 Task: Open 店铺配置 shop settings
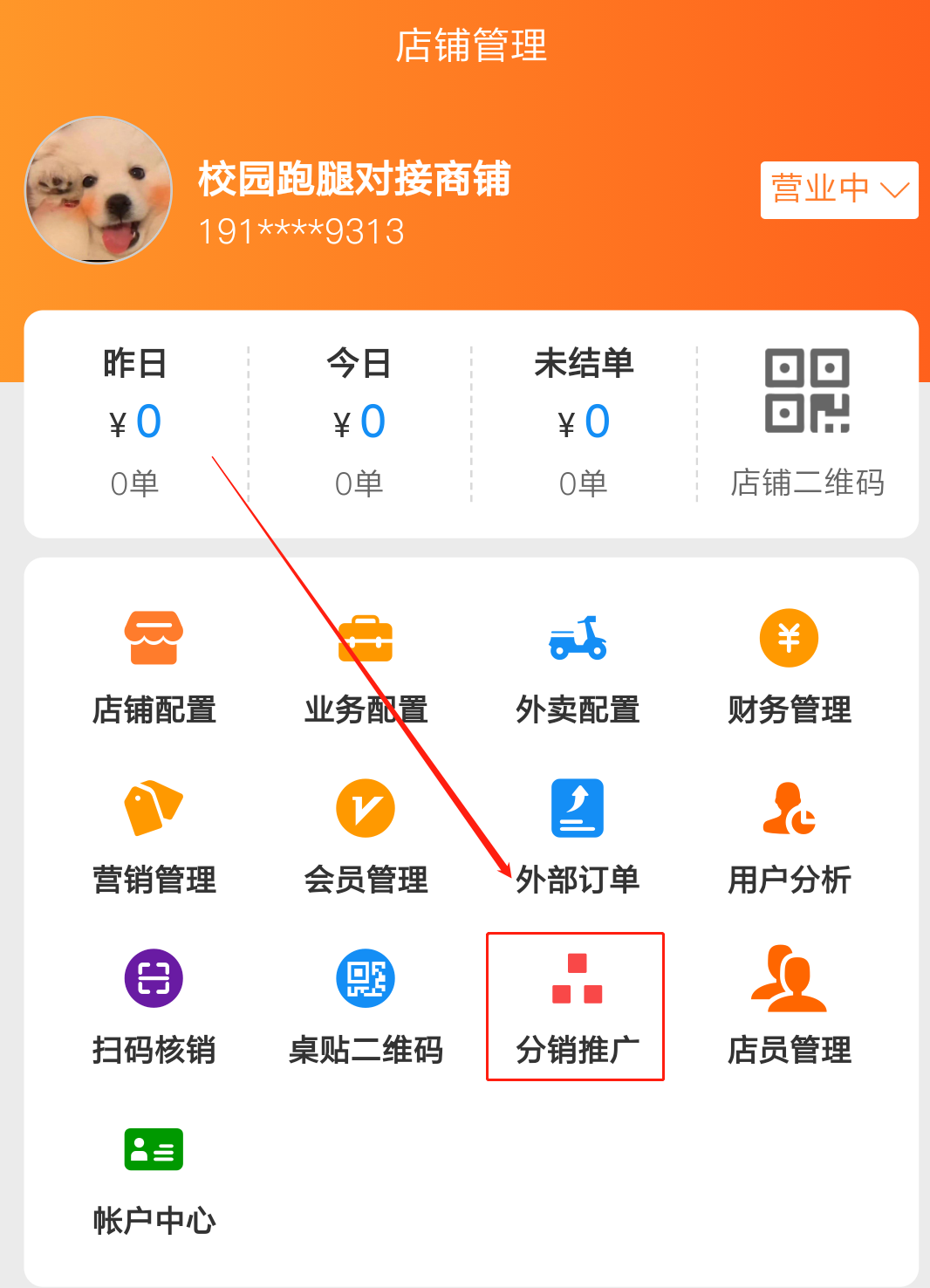(154, 668)
